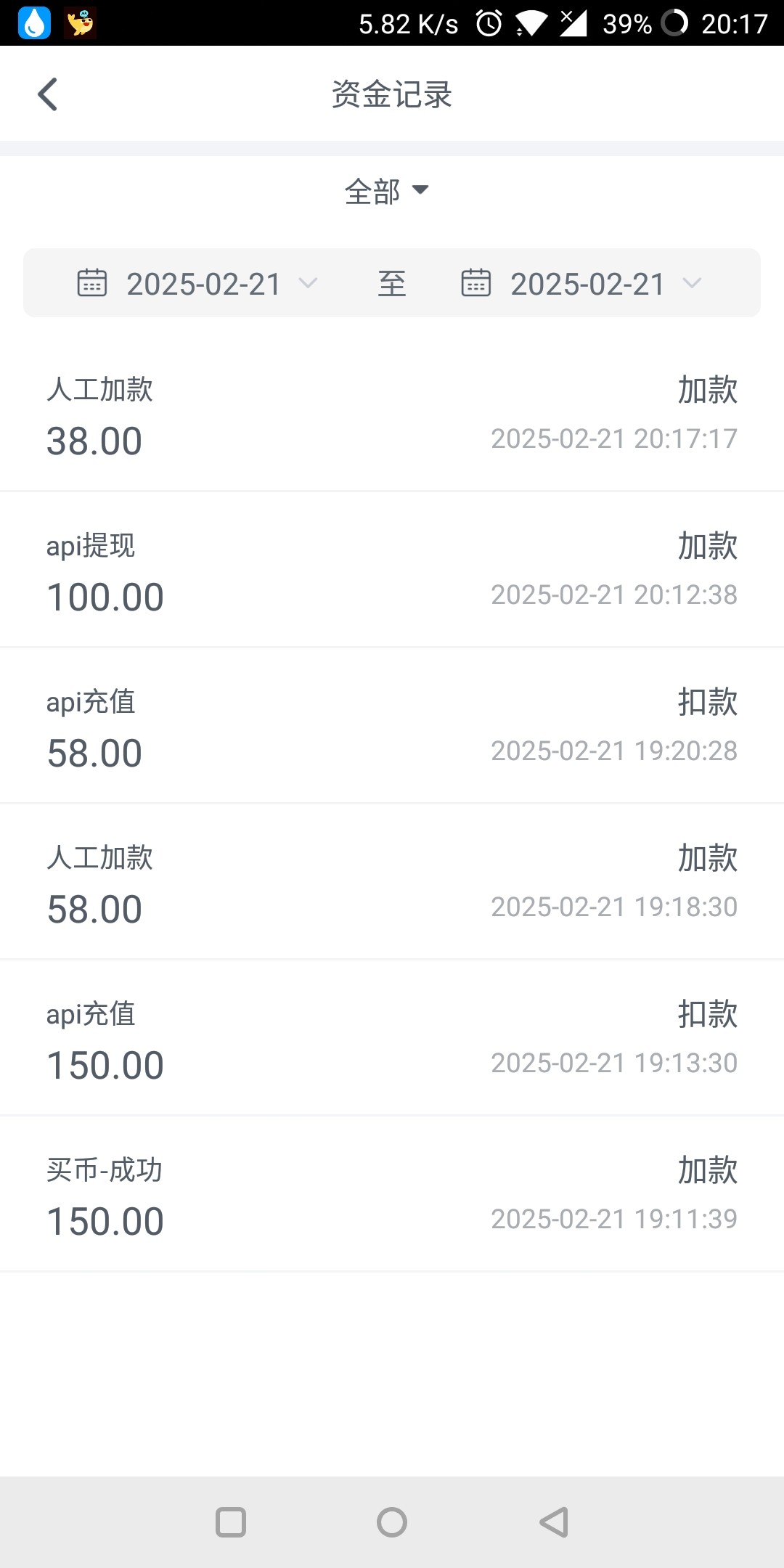Open the start date picker
This screenshot has width=784, height=1568.
197,284
